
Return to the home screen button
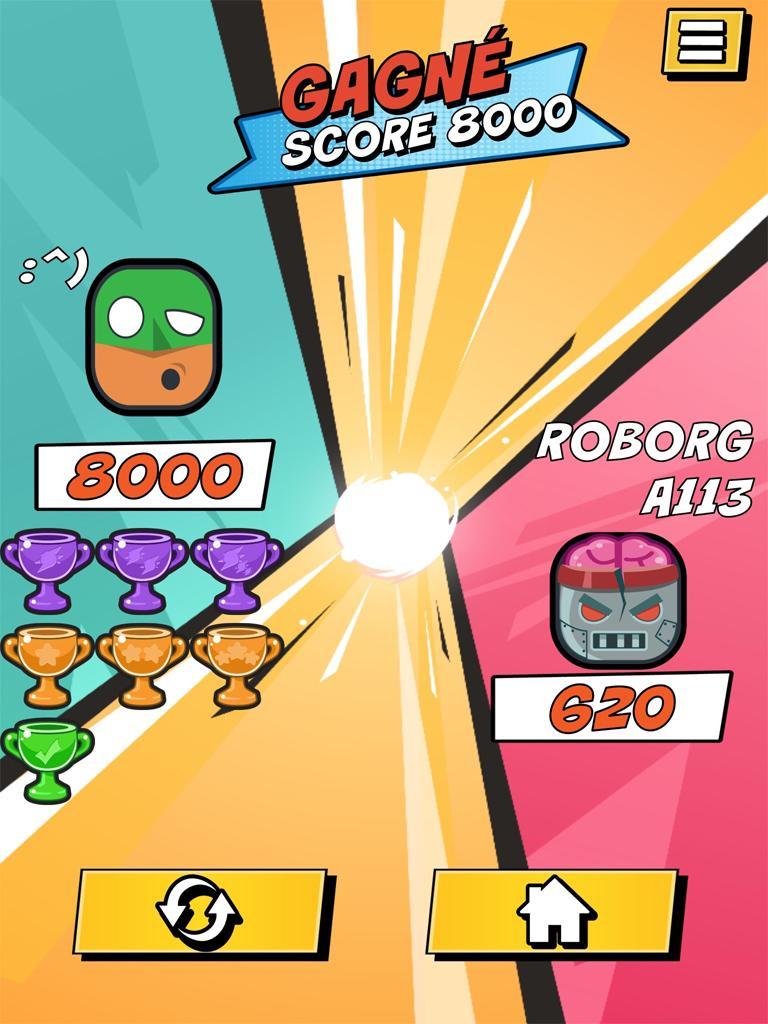point(554,911)
